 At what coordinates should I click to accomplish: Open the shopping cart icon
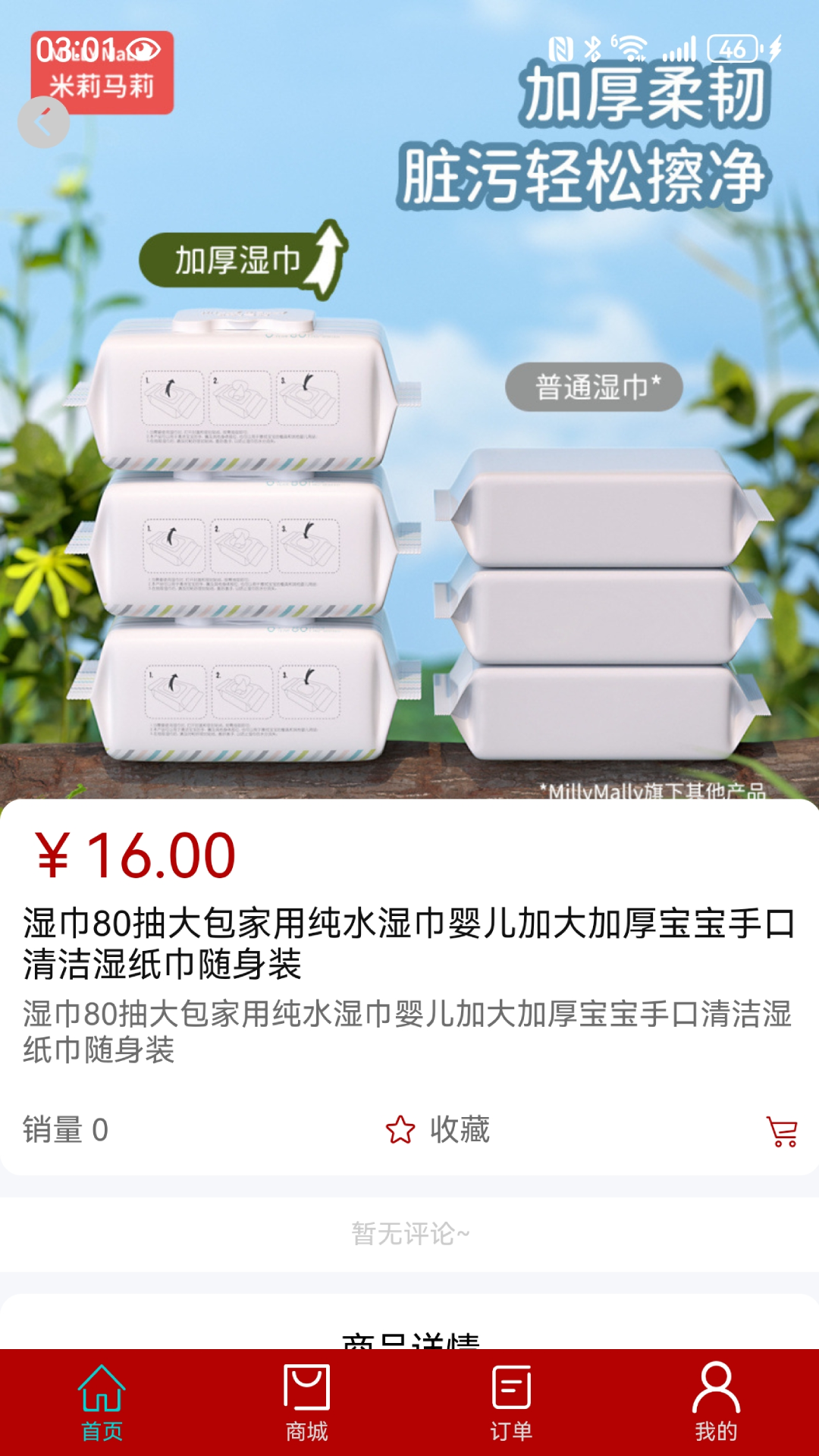click(780, 1129)
